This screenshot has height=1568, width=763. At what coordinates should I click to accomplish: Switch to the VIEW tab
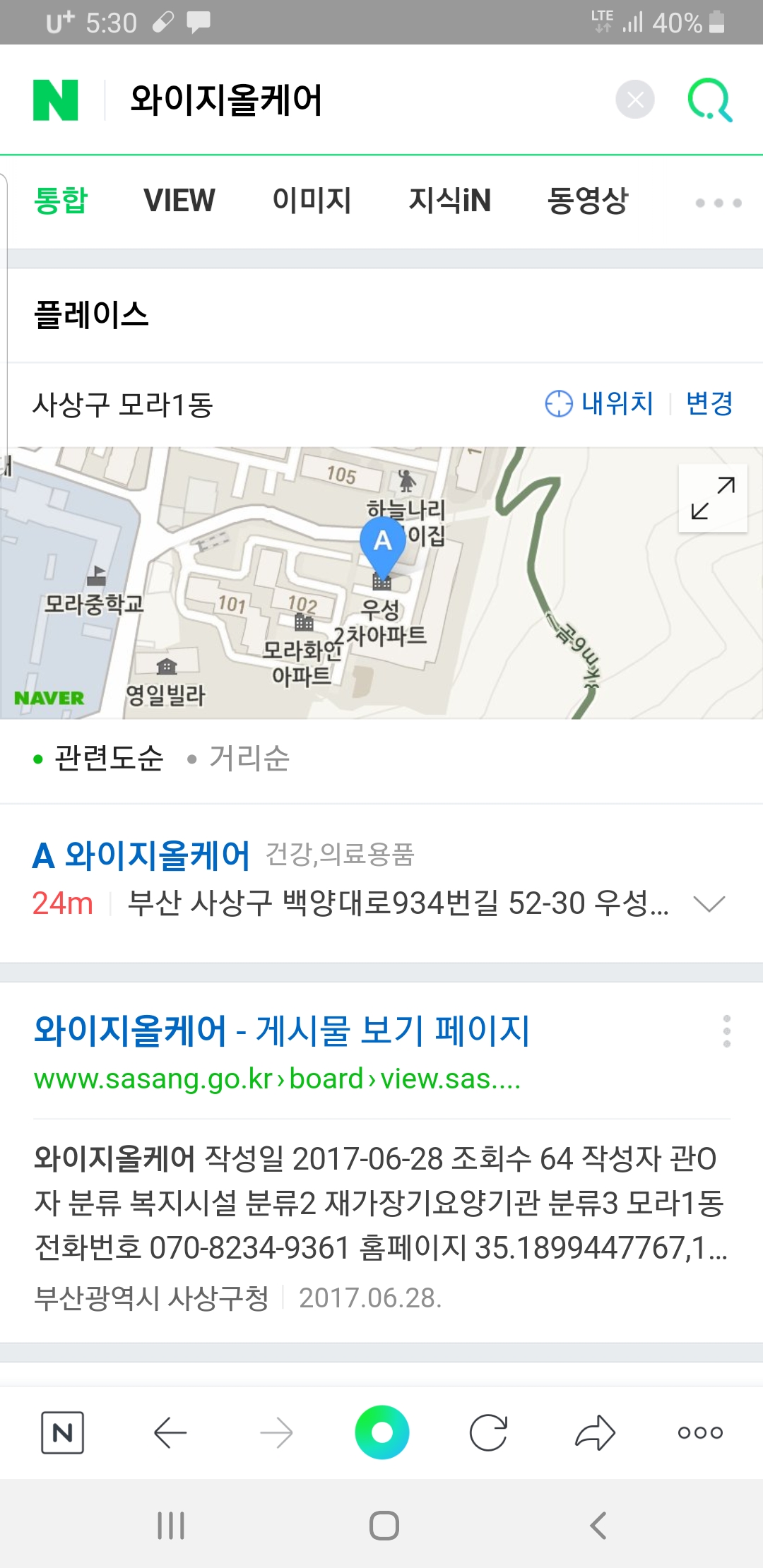click(179, 200)
